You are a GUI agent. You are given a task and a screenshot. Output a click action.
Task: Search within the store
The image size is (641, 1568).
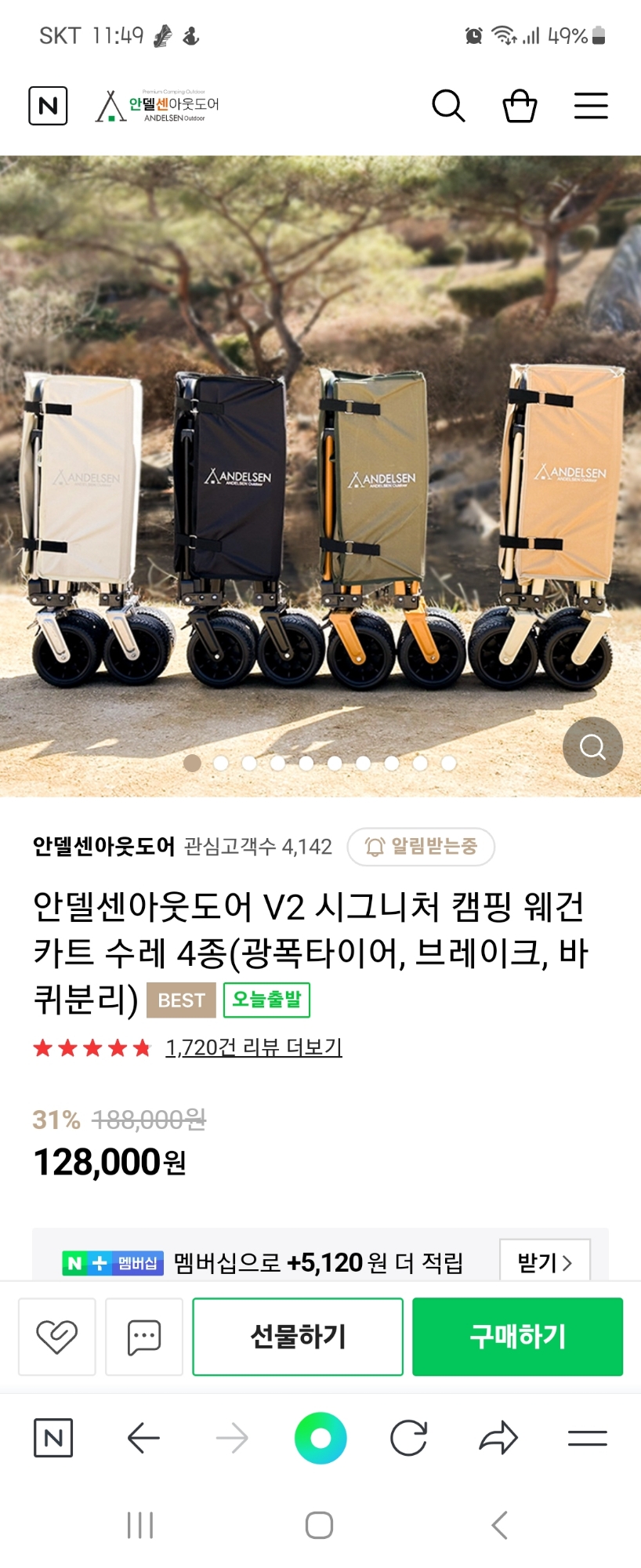448,106
